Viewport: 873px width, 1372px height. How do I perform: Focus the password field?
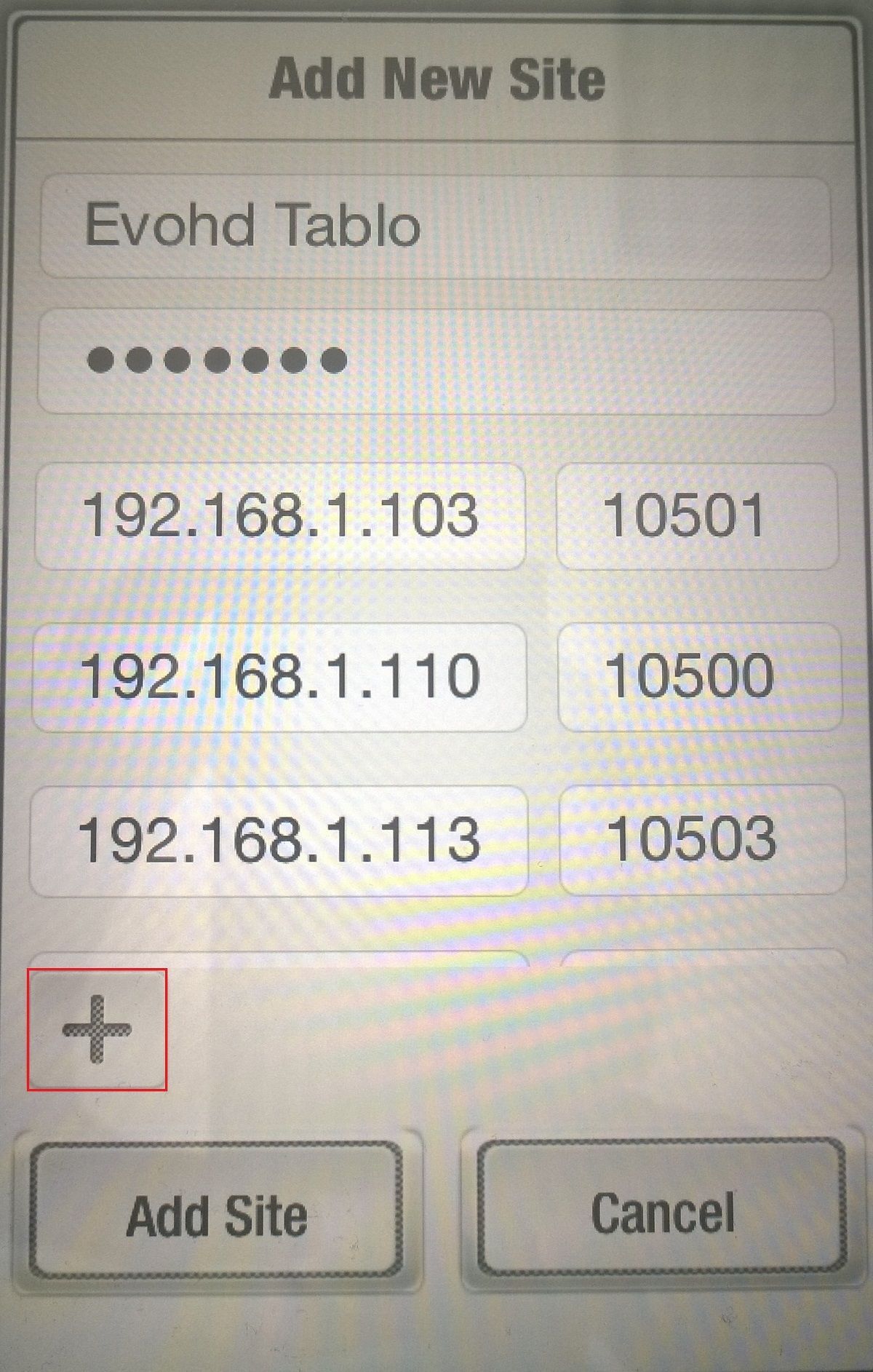435,361
